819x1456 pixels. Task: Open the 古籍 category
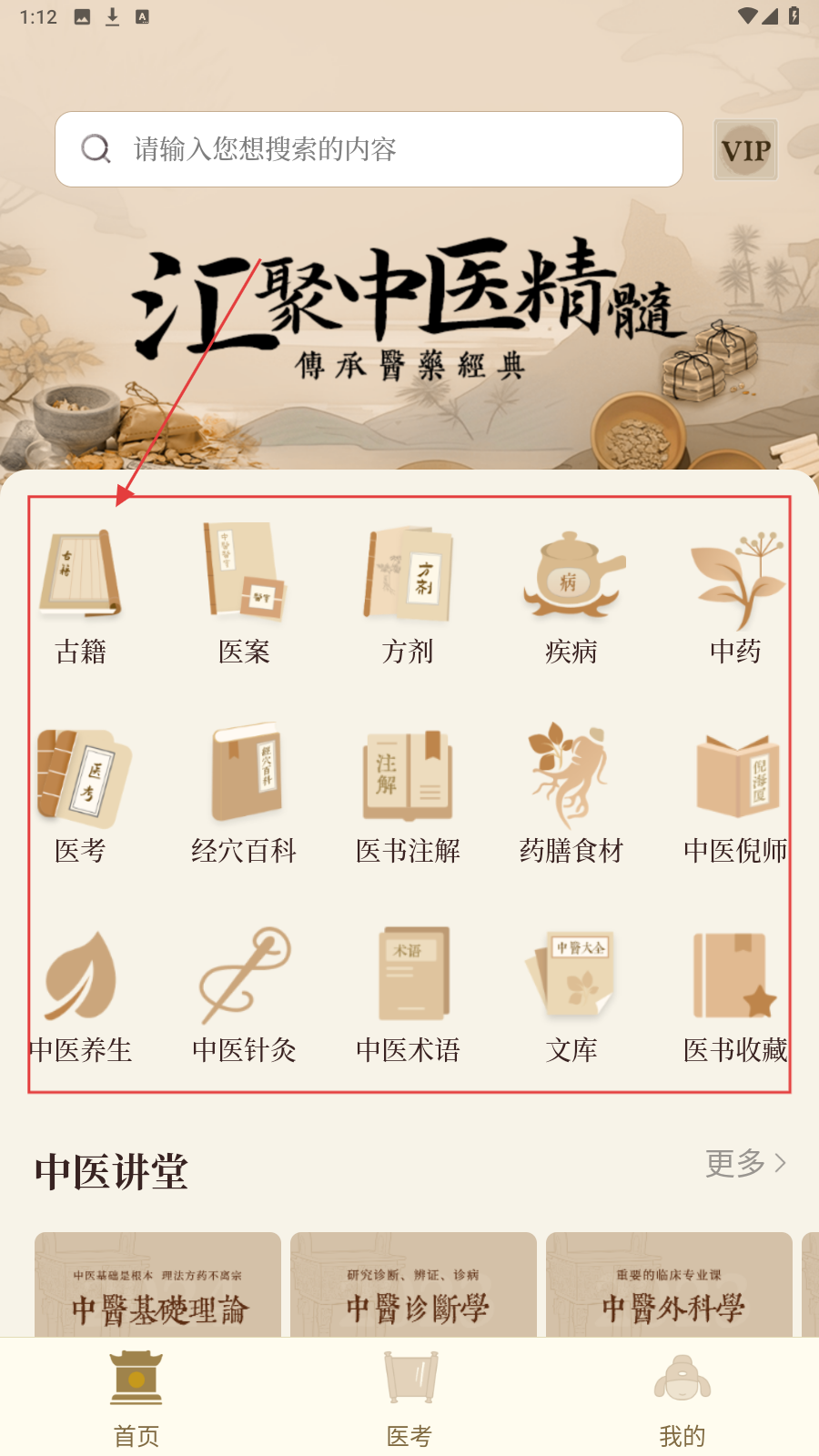[80, 591]
